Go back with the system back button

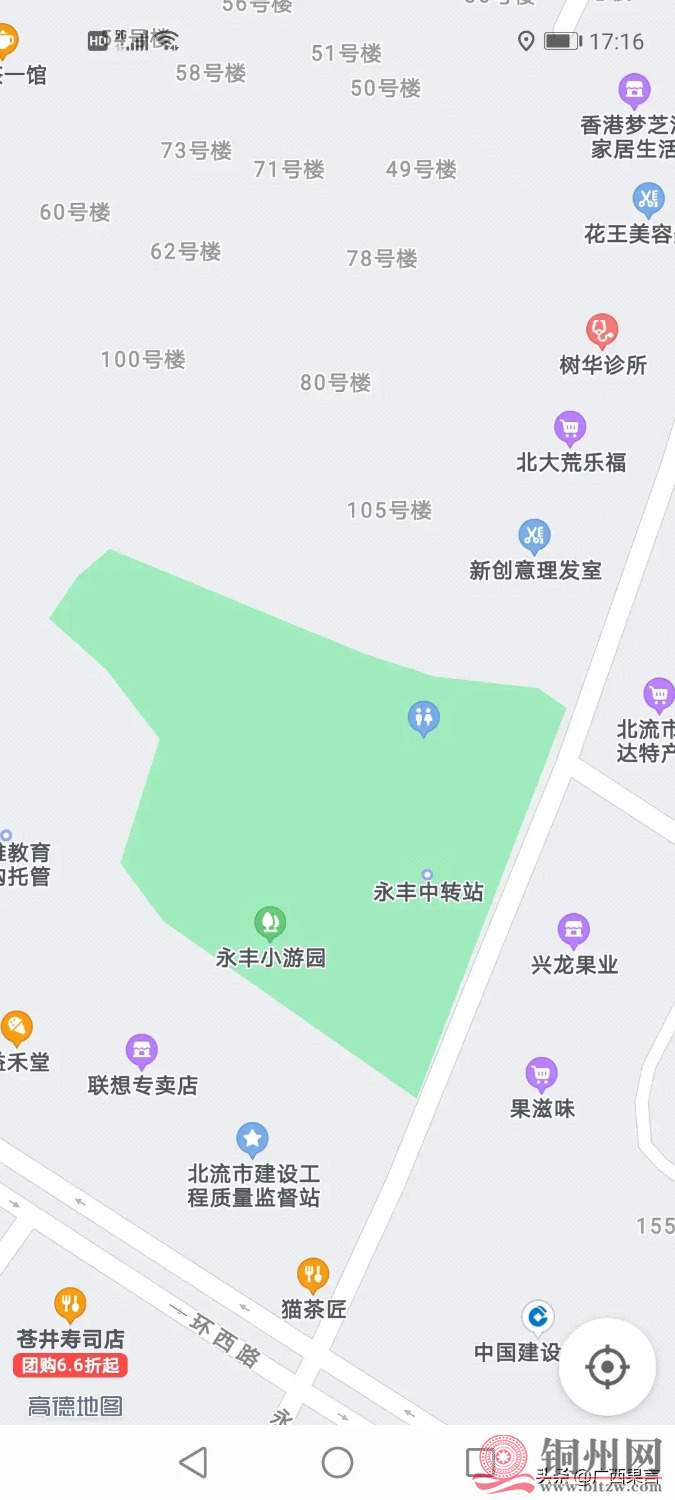[193, 1462]
